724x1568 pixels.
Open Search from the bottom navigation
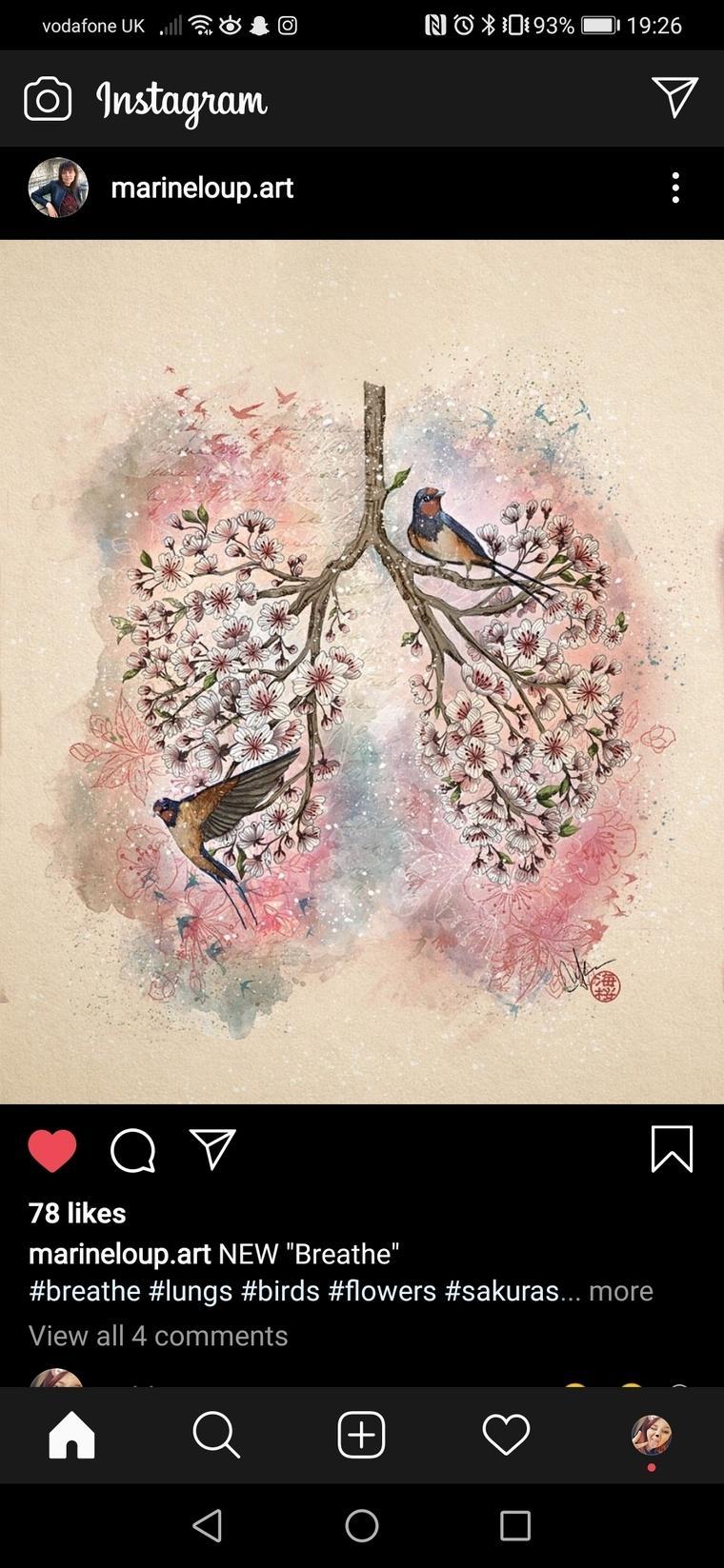tap(216, 1435)
